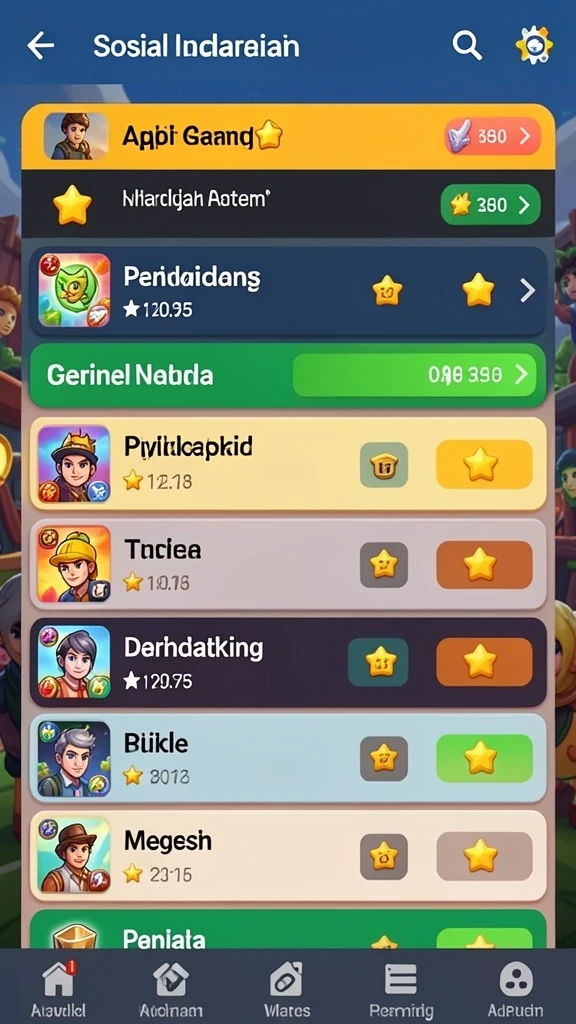This screenshot has height=1024, width=576.
Task: Tap the orange star button for Darhdatking
Action: point(484,662)
